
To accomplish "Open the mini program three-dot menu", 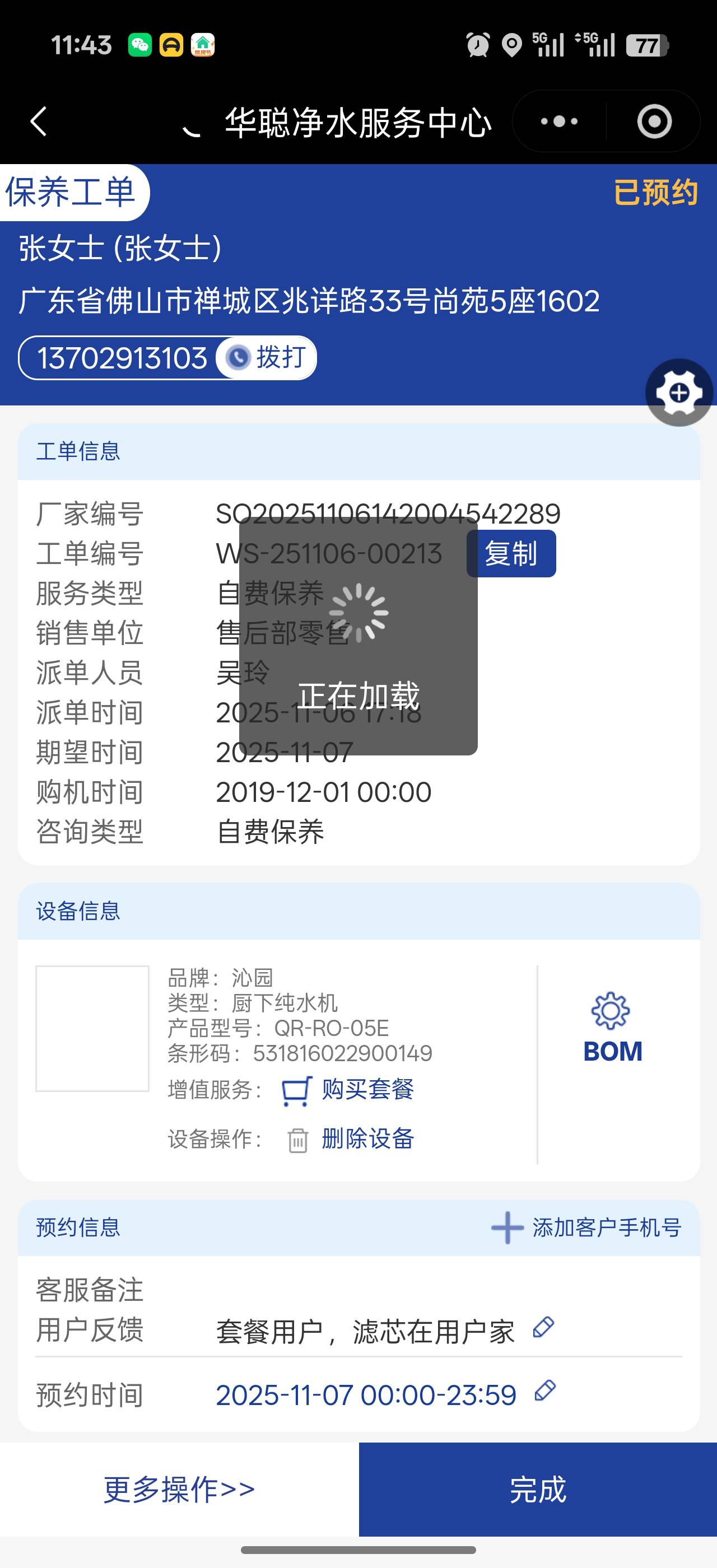I will tap(558, 121).
